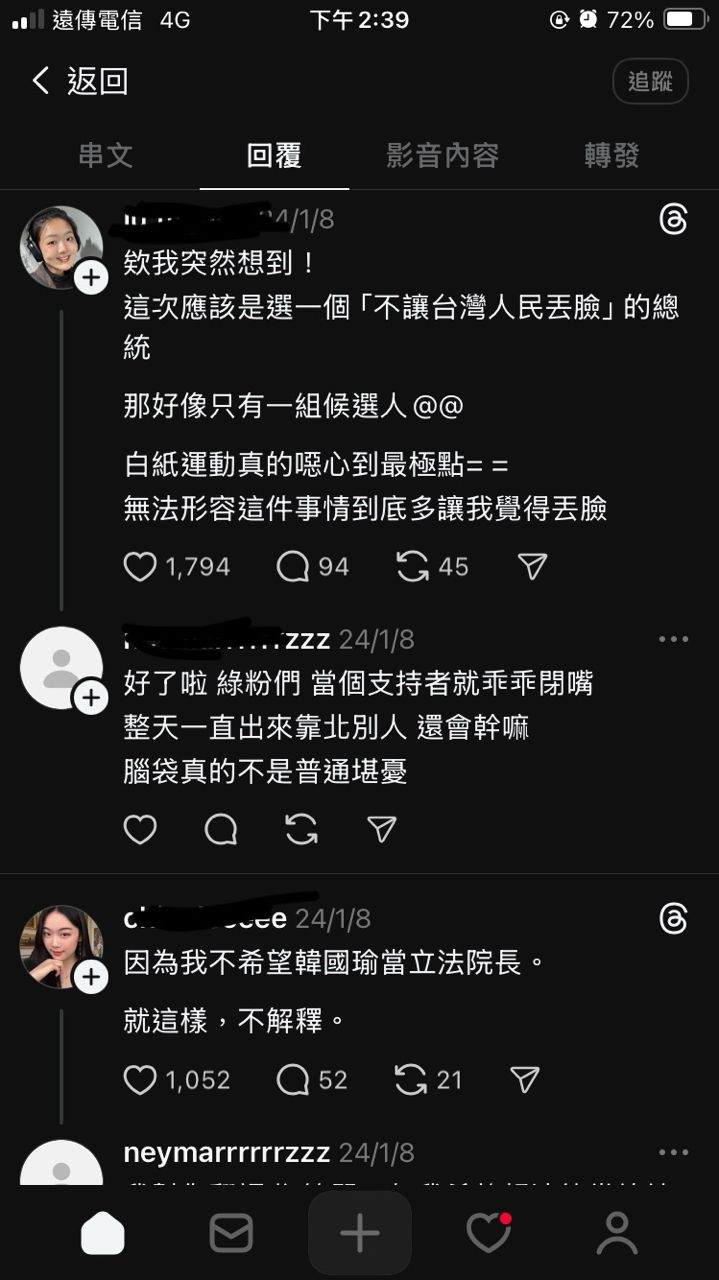
Task: Open comments on the post with 94 replies
Action: [293, 567]
